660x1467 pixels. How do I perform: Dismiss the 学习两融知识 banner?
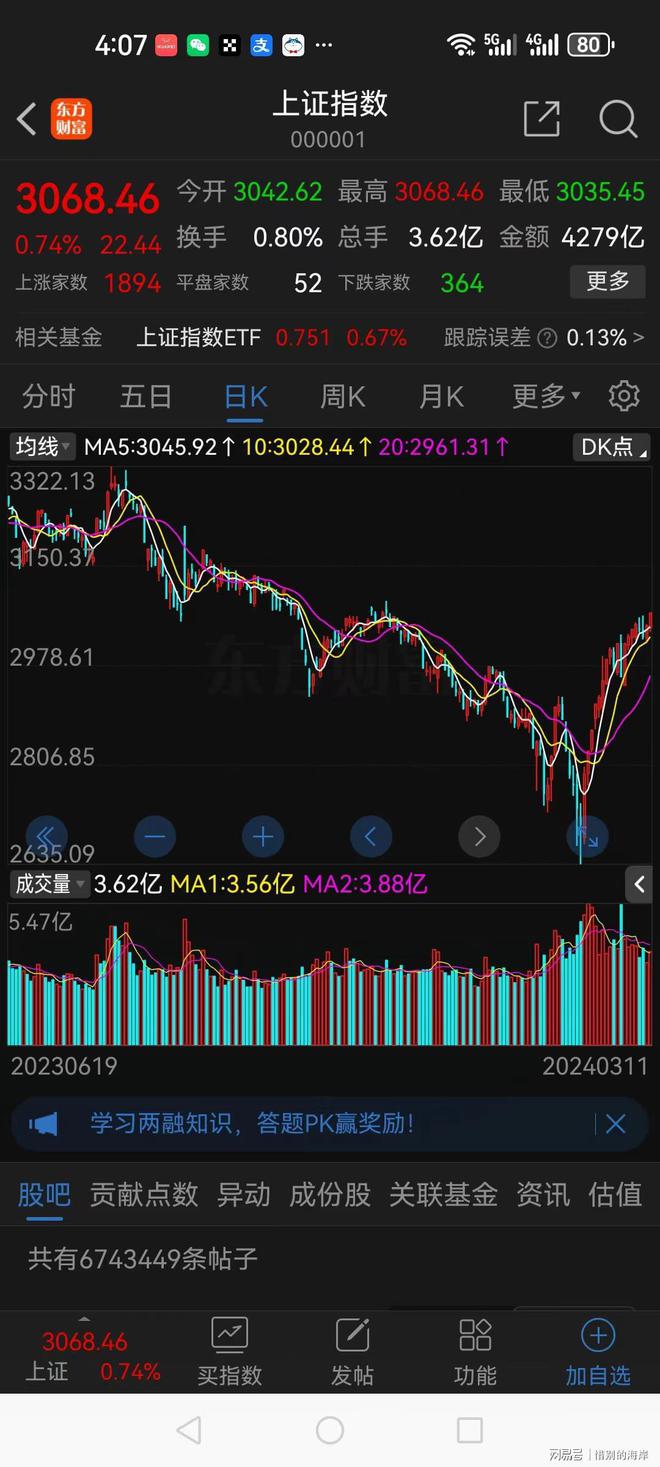(x=615, y=1124)
